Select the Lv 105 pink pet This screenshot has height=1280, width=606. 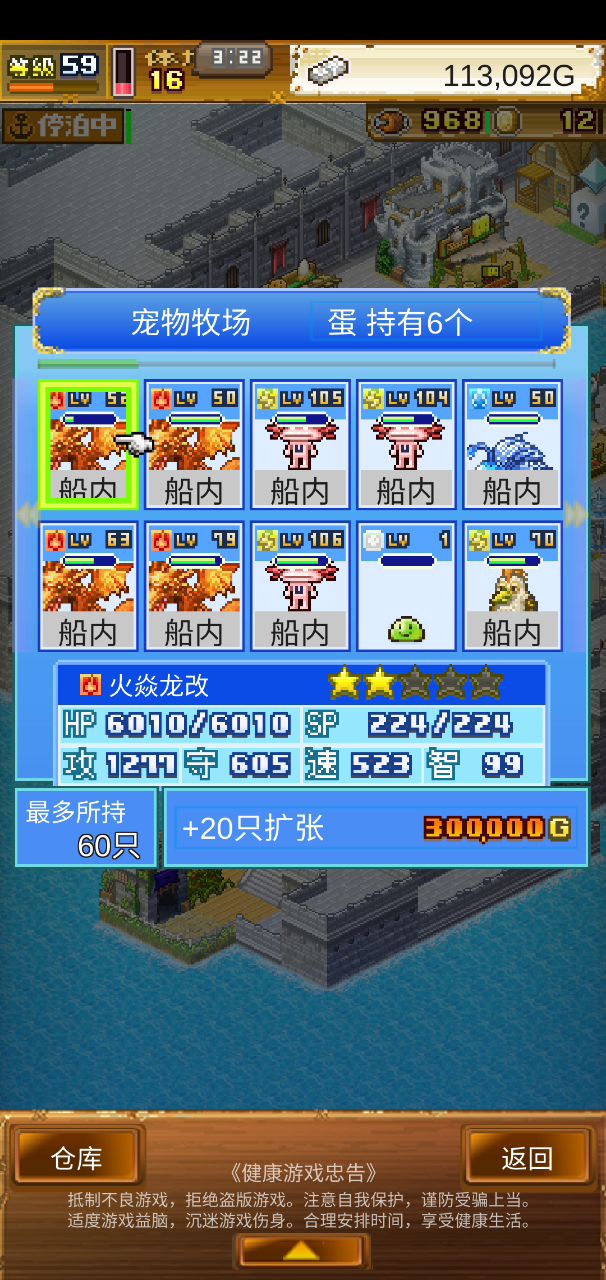(x=300, y=444)
